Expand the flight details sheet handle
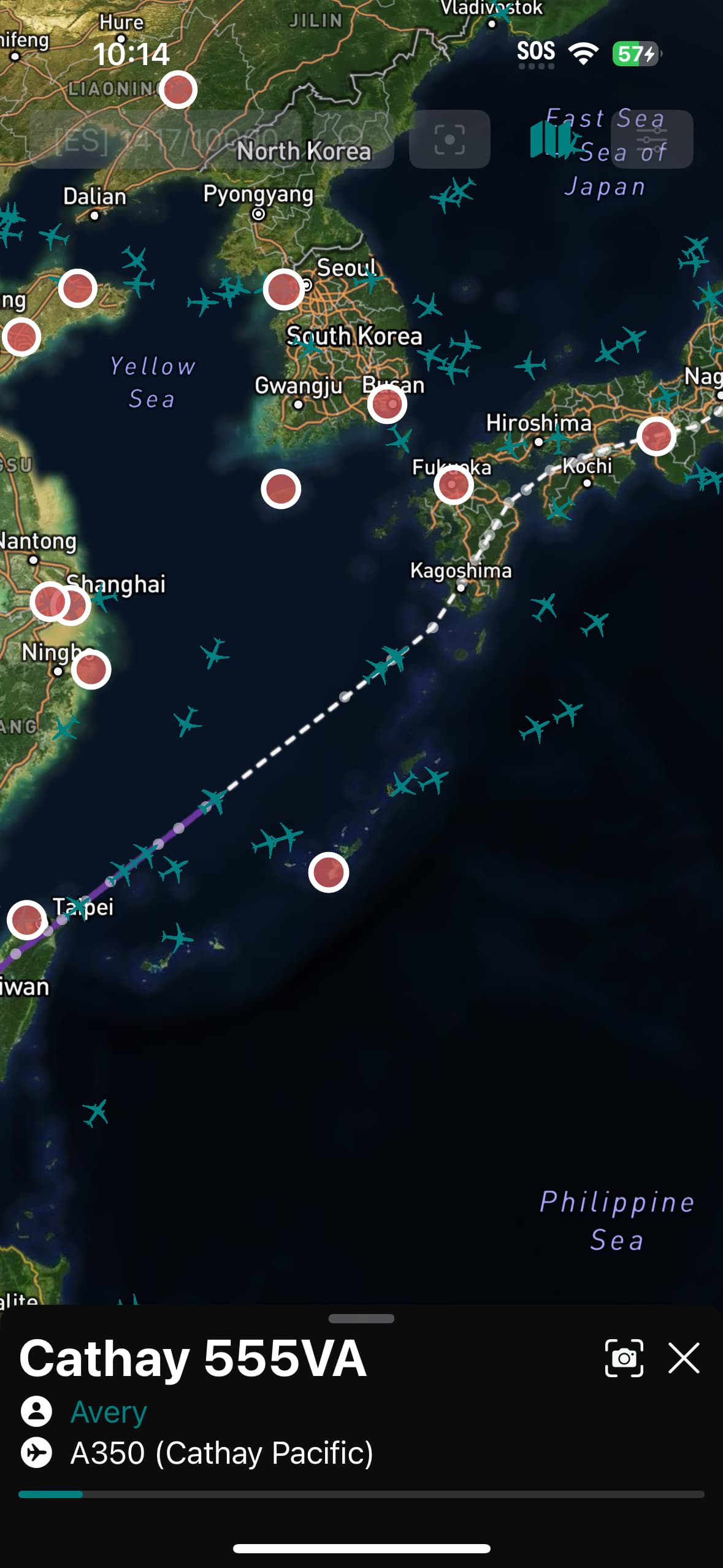This screenshot has width=723, height=1568. 361,1318
